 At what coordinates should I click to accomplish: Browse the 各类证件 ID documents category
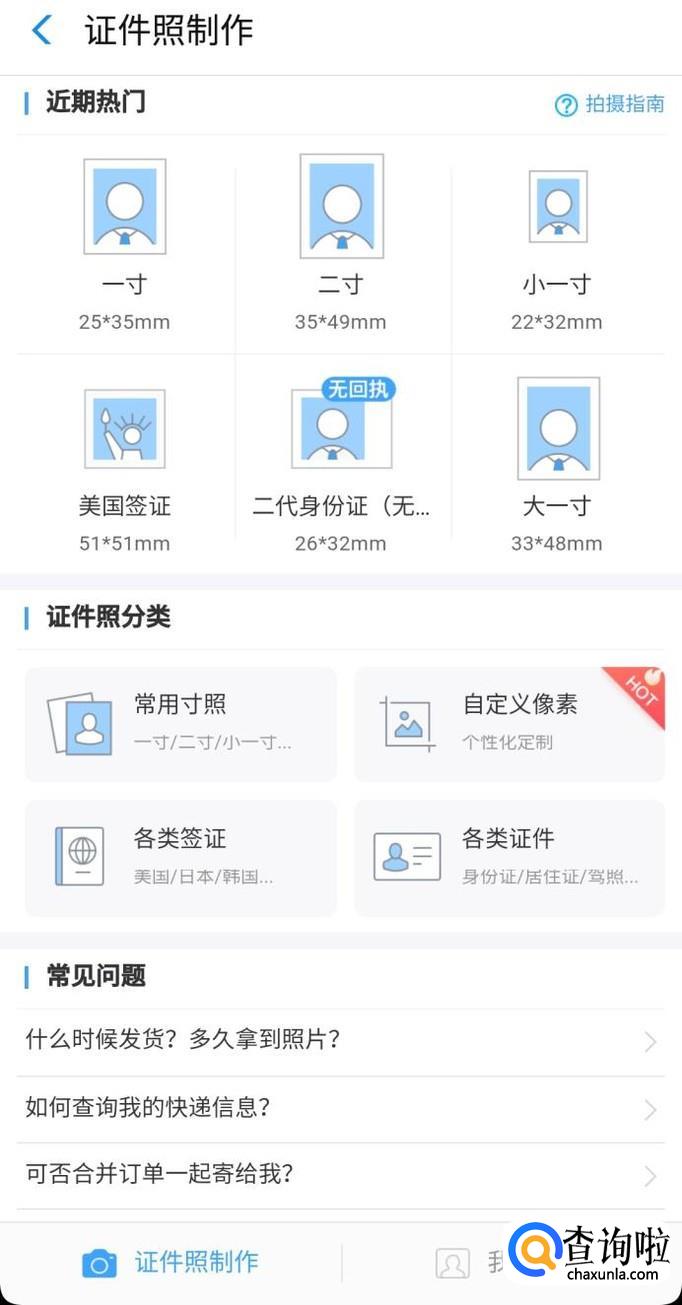click(509, 858)
